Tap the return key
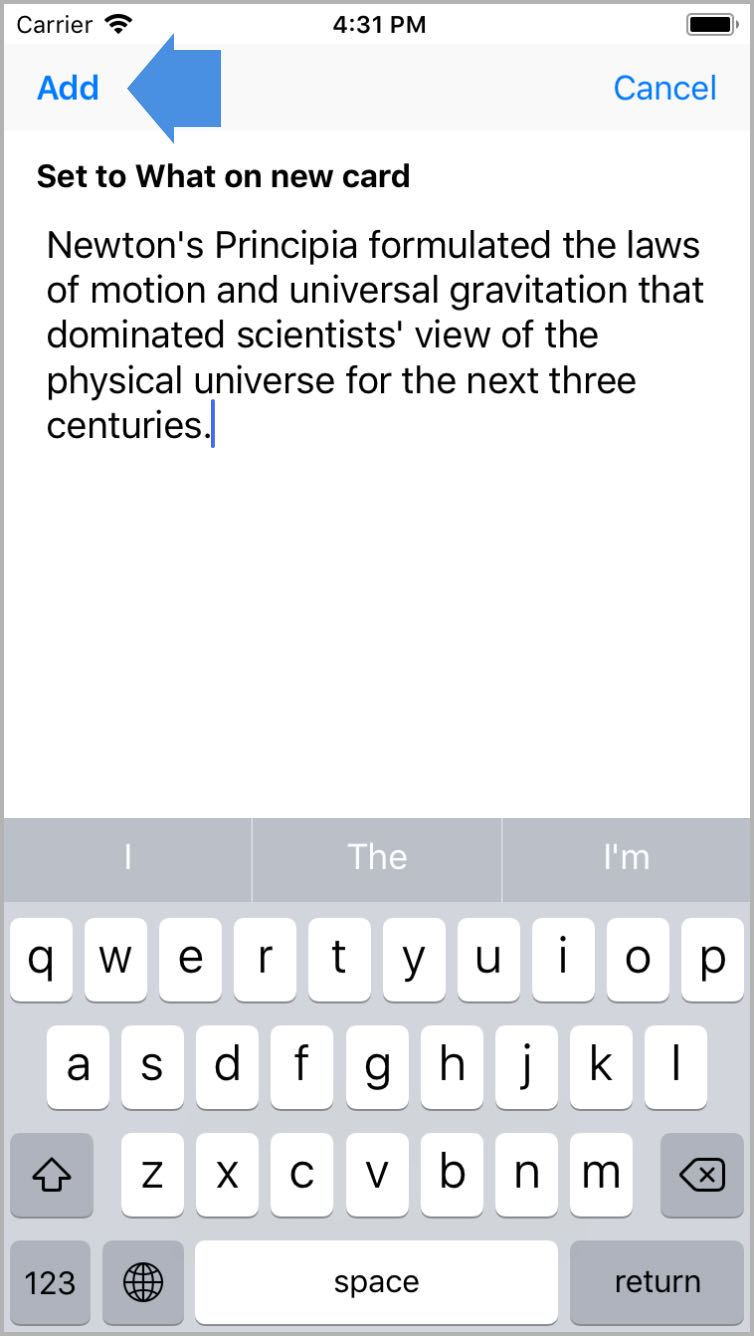Screen dimensions: 754x1336 655,1281
